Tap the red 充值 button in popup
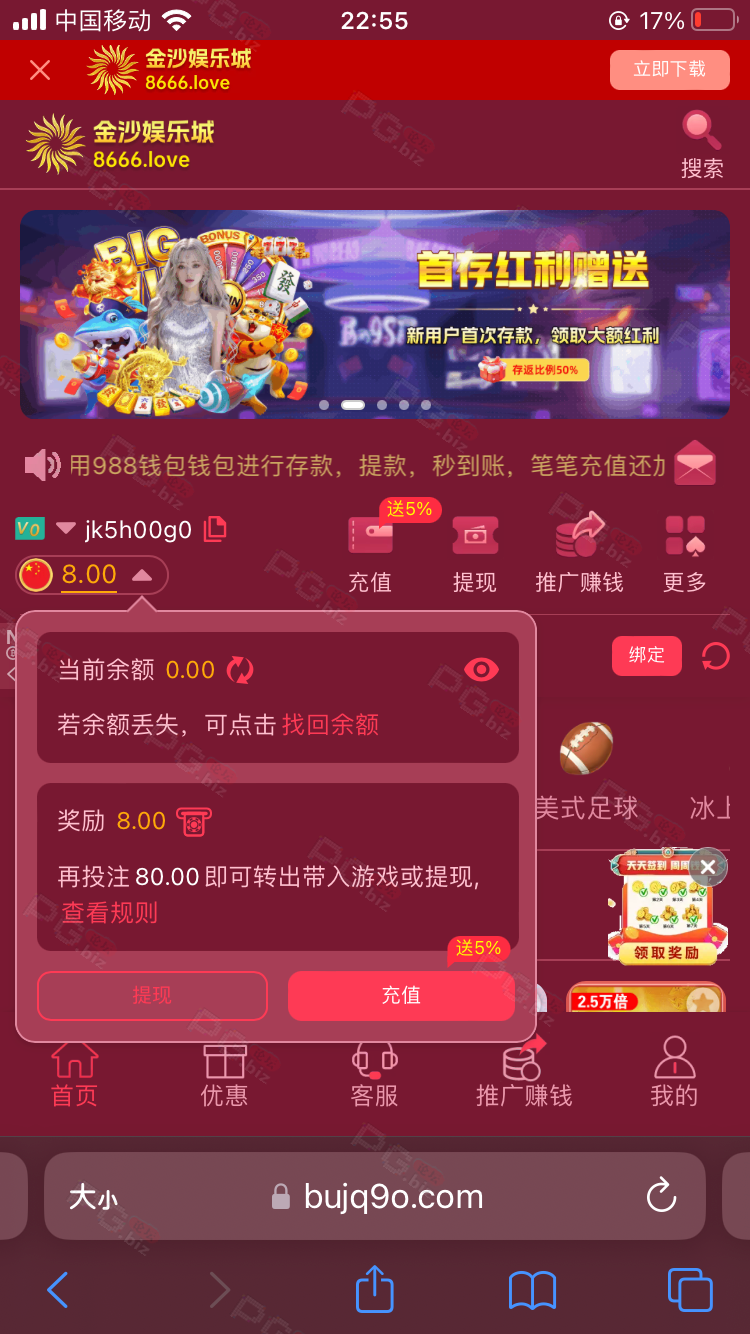The image size is (750, 1334). pos(401,996)
